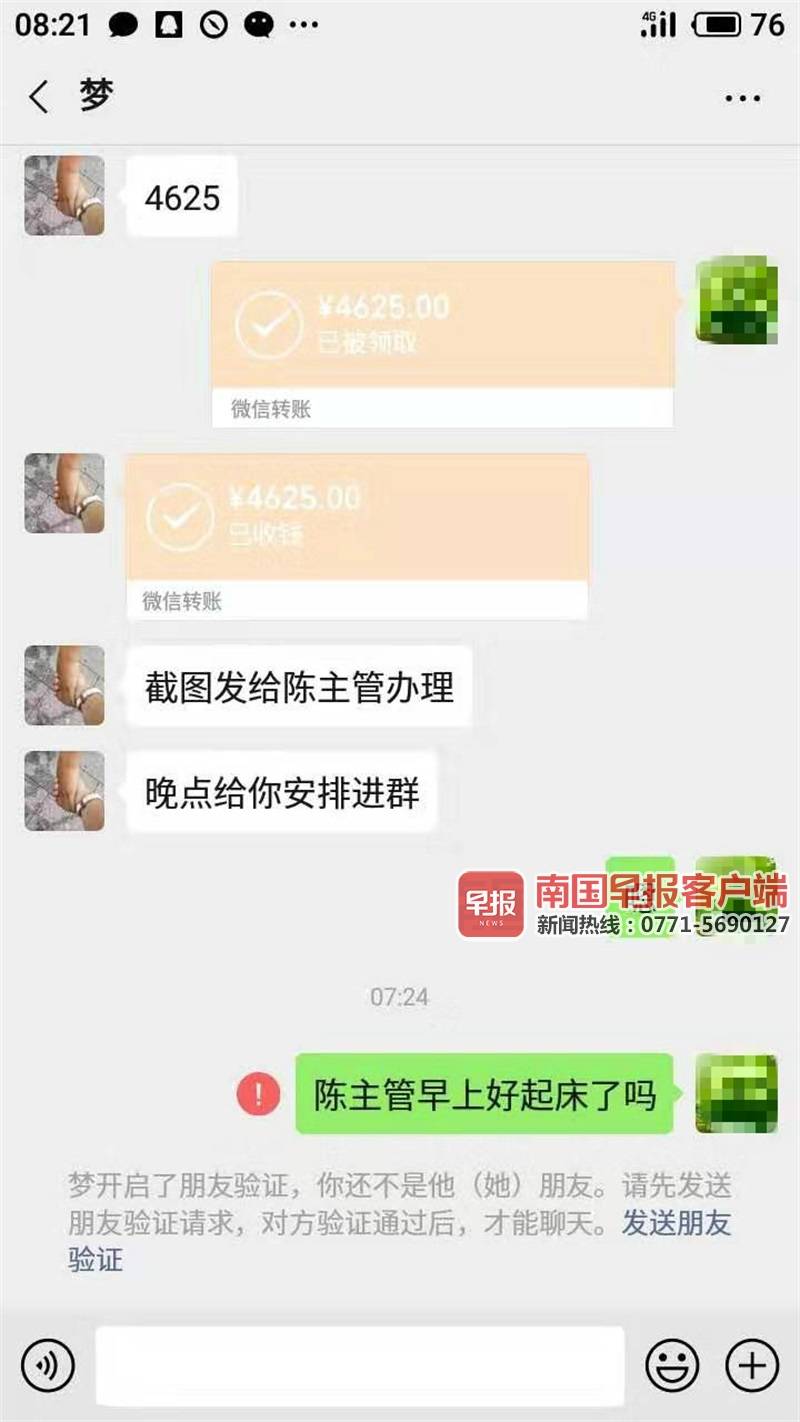Switch to voice message input
Viewport: 800px width, 1422px height.
(x=47, y=1365)
